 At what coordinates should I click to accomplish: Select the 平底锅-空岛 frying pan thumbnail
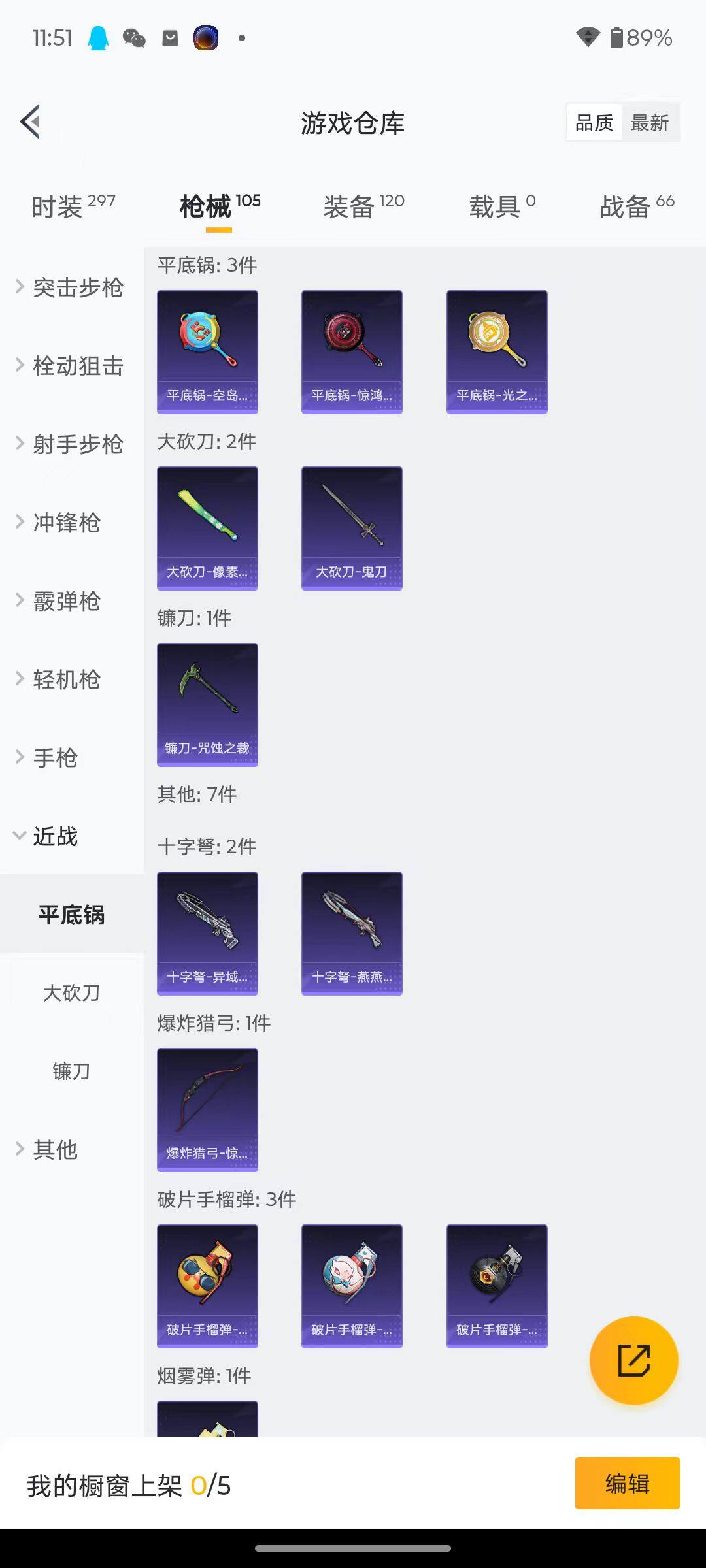tap(207, 350)
